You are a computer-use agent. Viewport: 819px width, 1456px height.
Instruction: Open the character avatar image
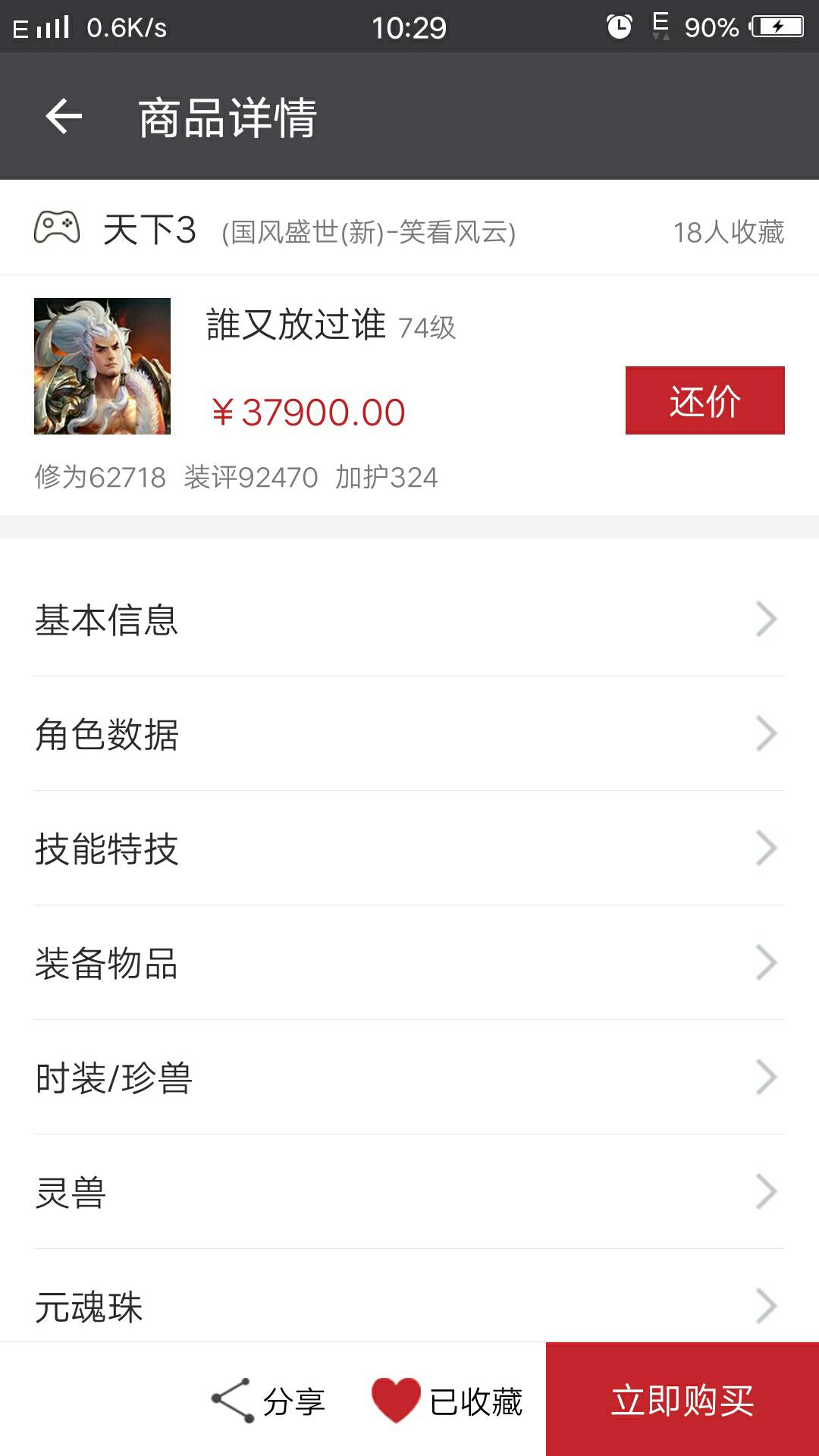tap(102, 366)
